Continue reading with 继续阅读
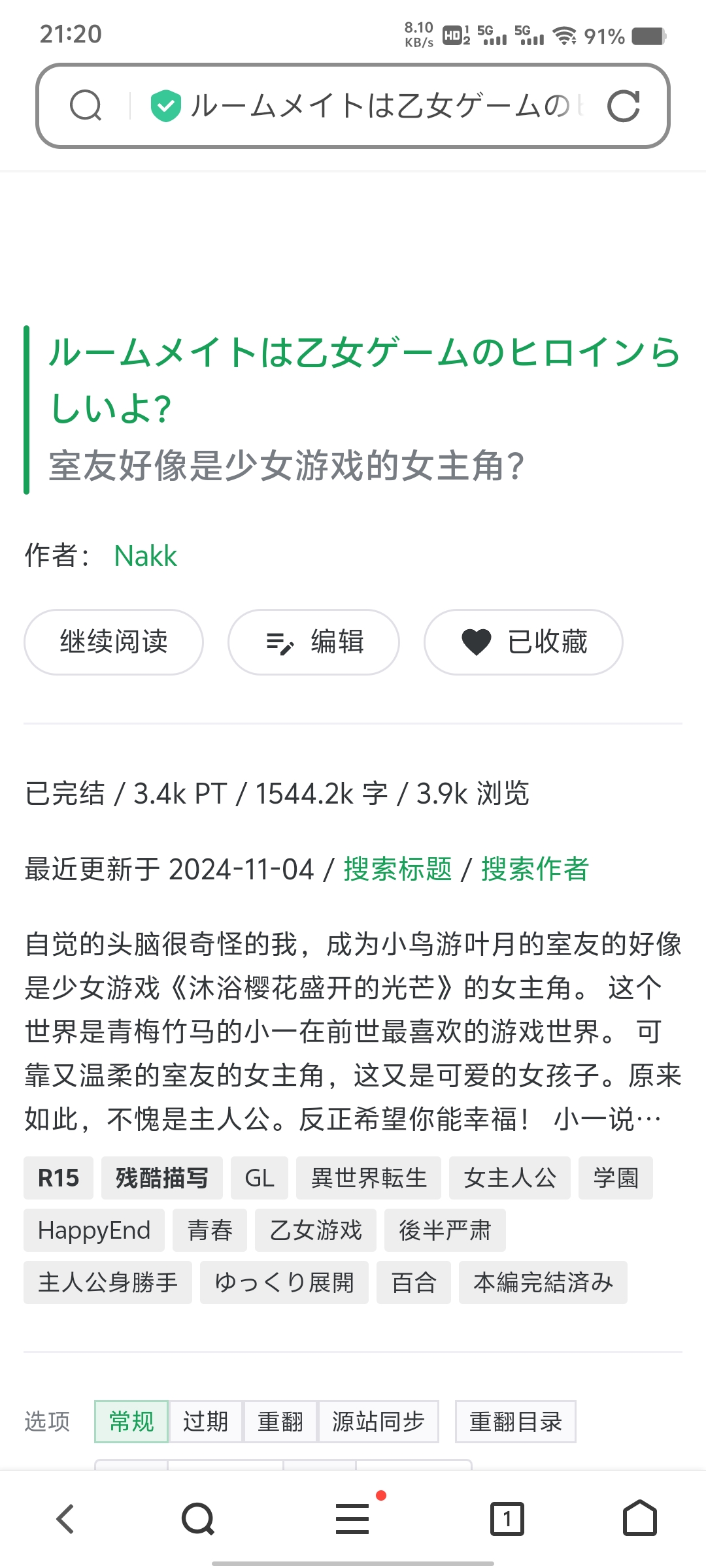This screenshot has height=1568, width=706. 114,642
